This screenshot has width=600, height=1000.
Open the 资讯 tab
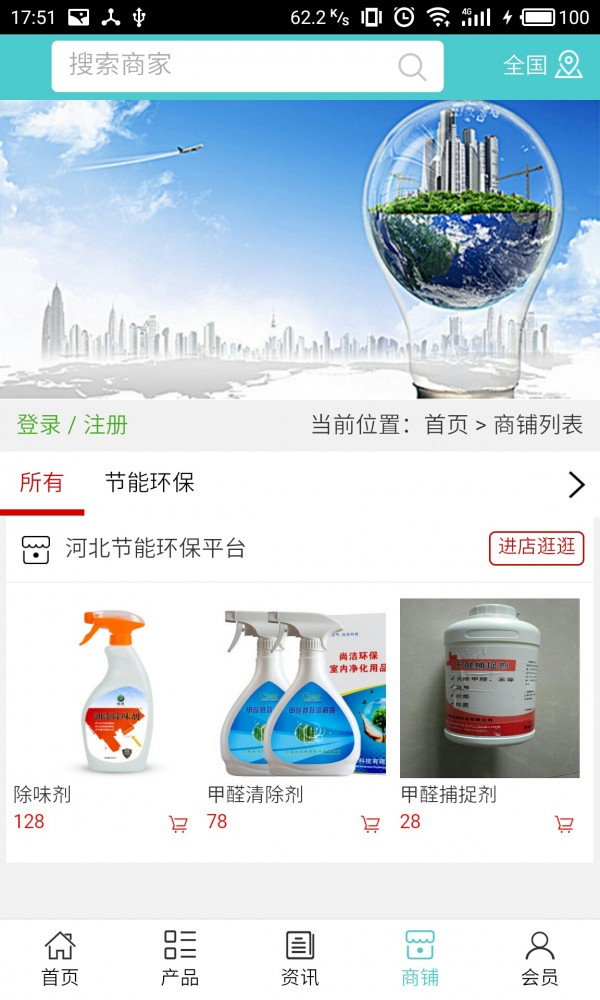pos(300,958)
